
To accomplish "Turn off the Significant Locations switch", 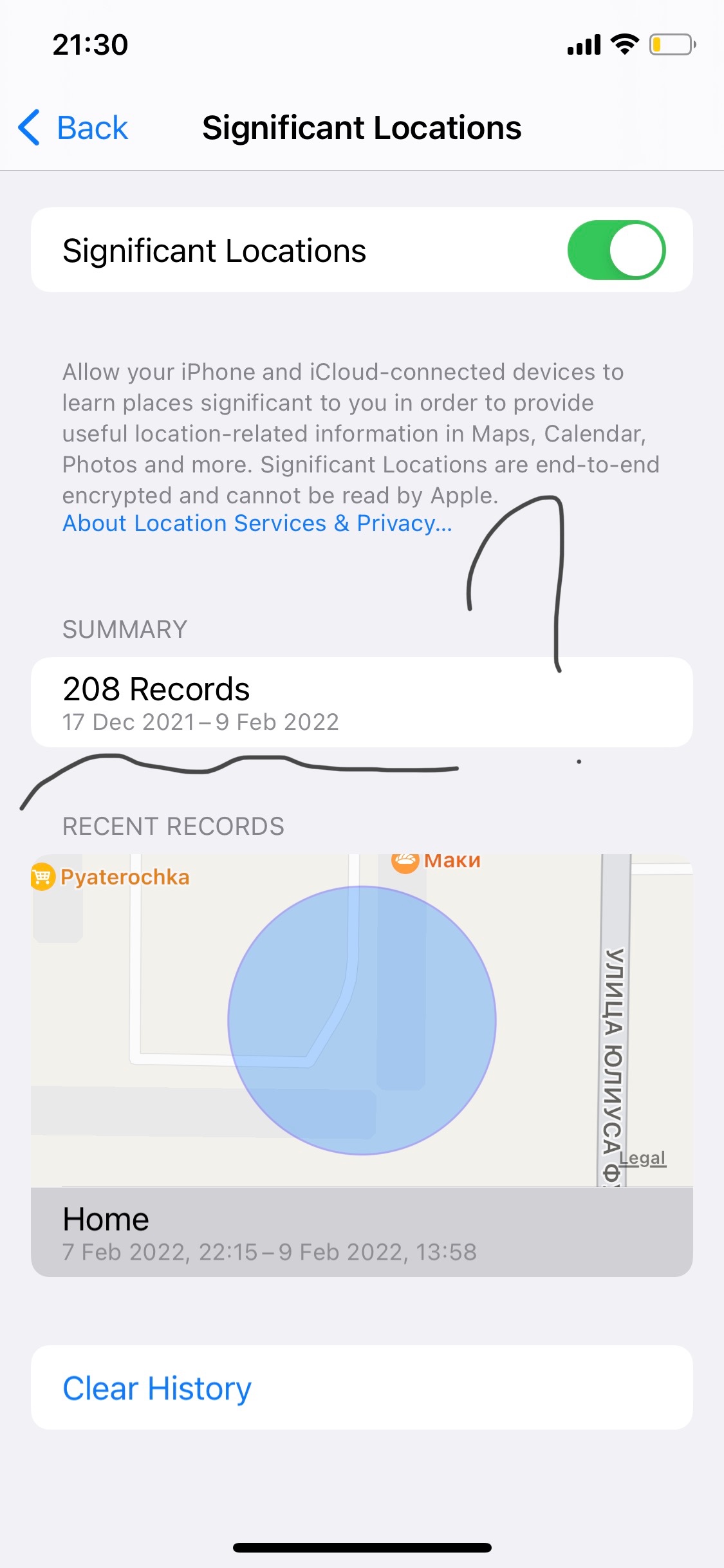I will point(616,250).
